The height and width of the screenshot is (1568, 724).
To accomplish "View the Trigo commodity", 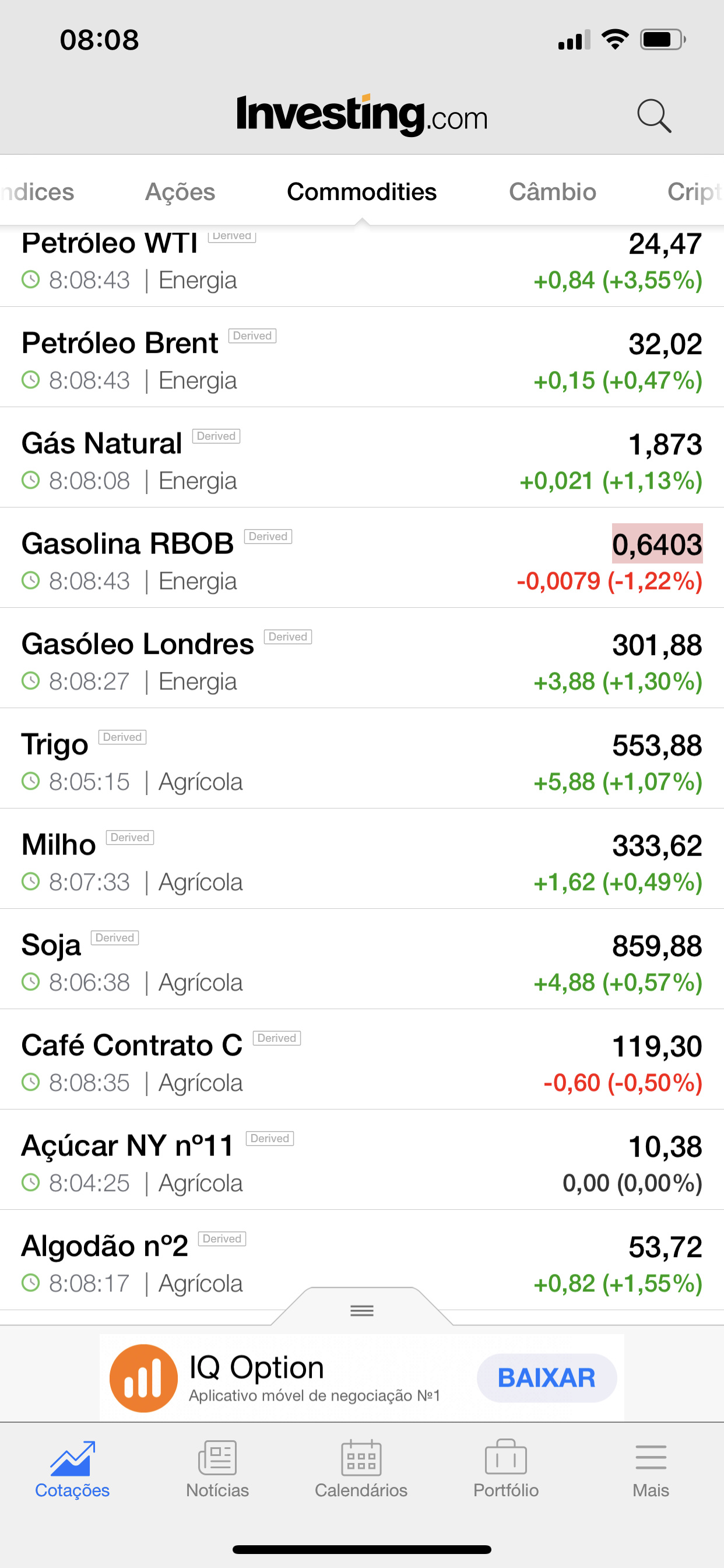I will click(x=362, y=759).
